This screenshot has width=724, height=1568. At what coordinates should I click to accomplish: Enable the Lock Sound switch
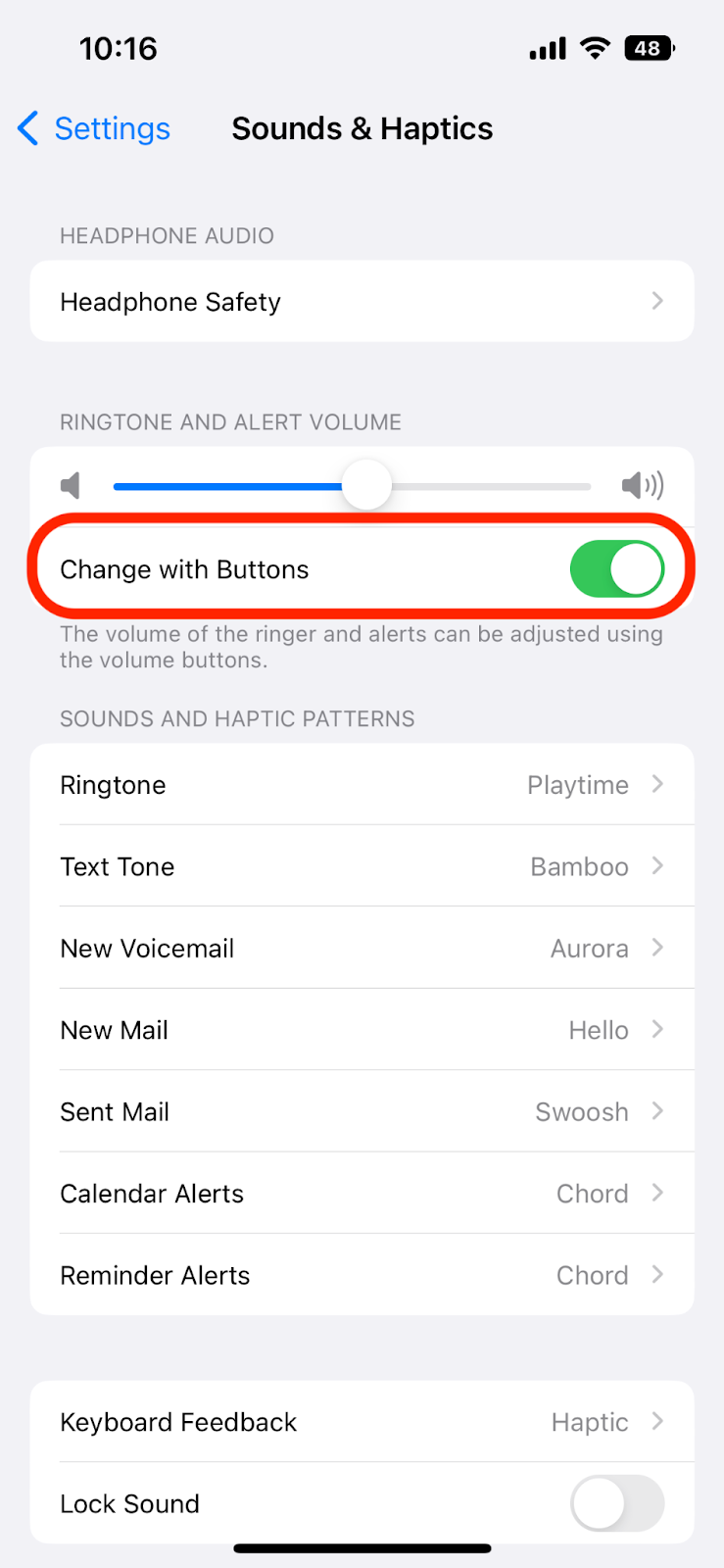coord(616,1503)
